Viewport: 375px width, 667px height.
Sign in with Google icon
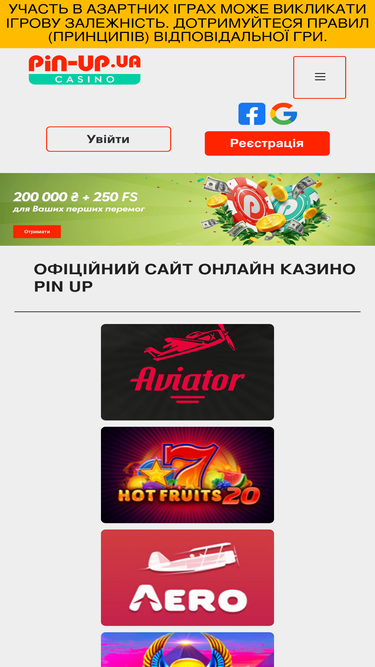[284, 114]
